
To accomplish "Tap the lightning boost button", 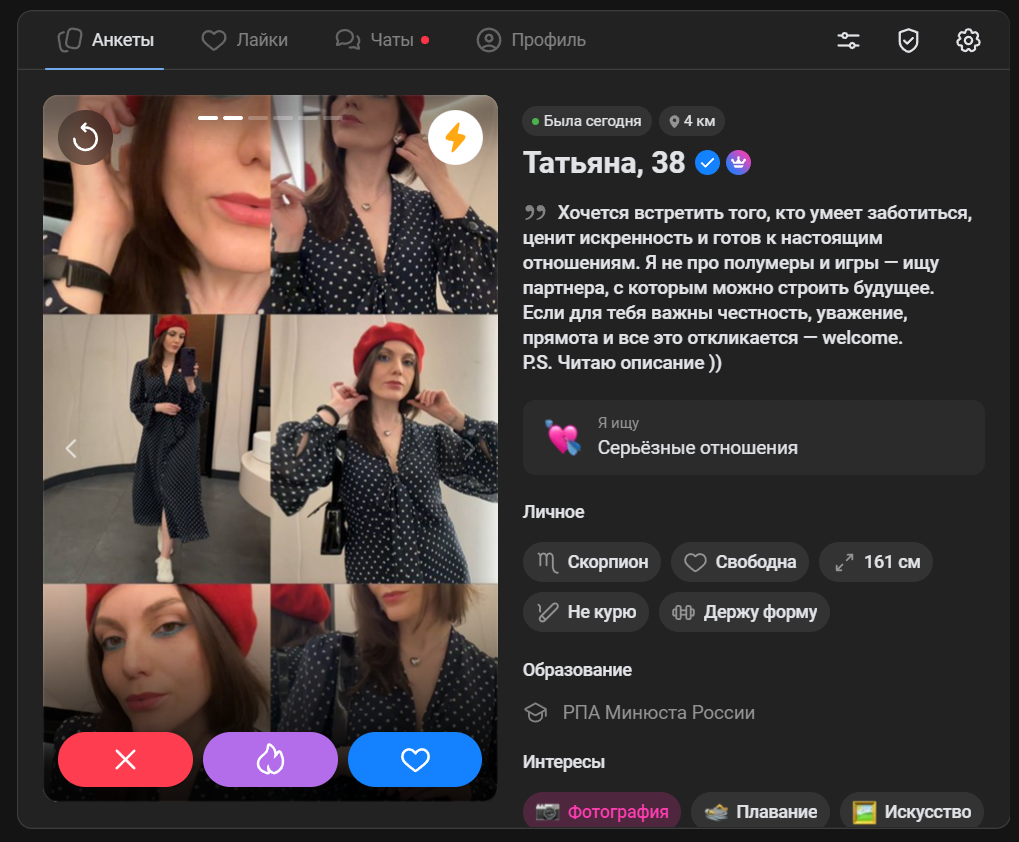I will click(455, 137).
